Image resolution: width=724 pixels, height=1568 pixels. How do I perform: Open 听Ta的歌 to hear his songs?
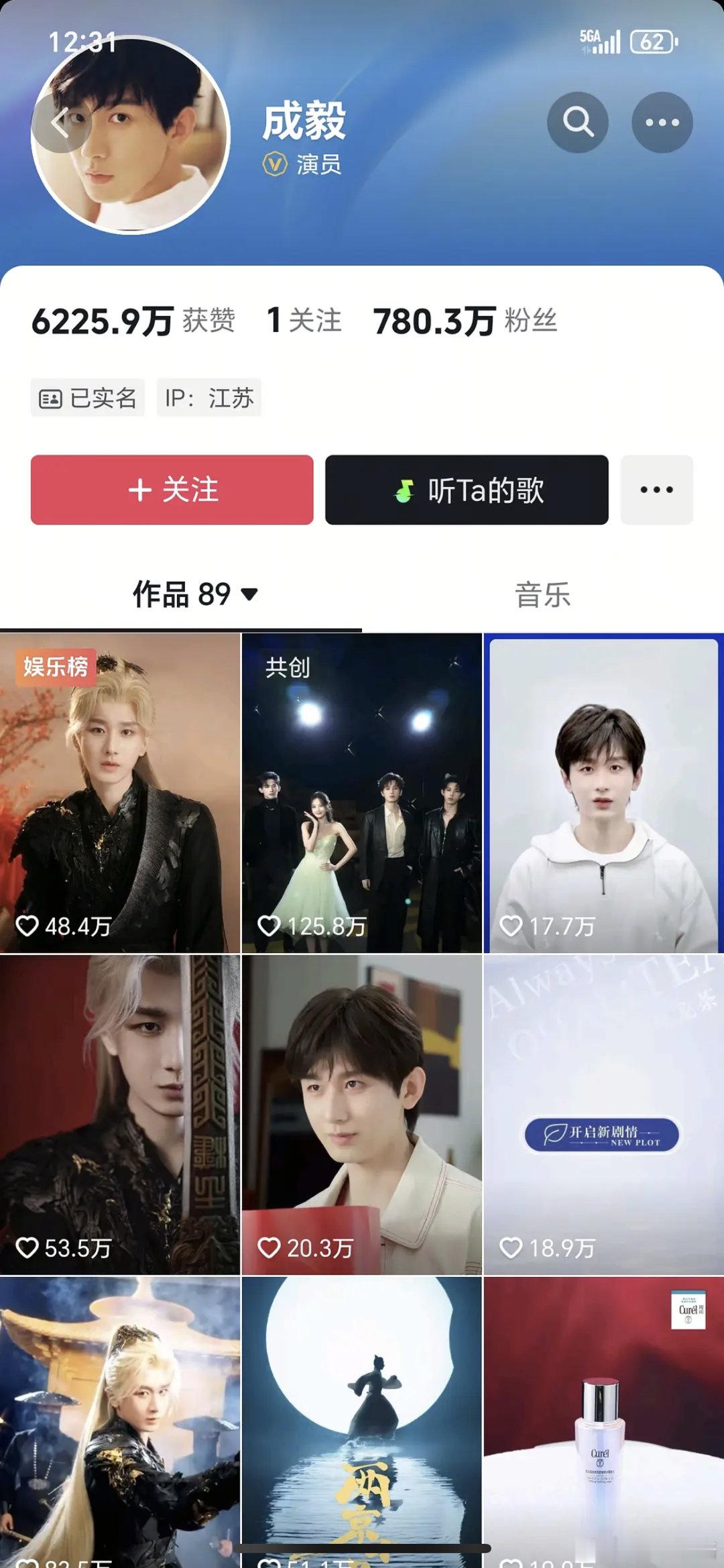pos(467,490)
